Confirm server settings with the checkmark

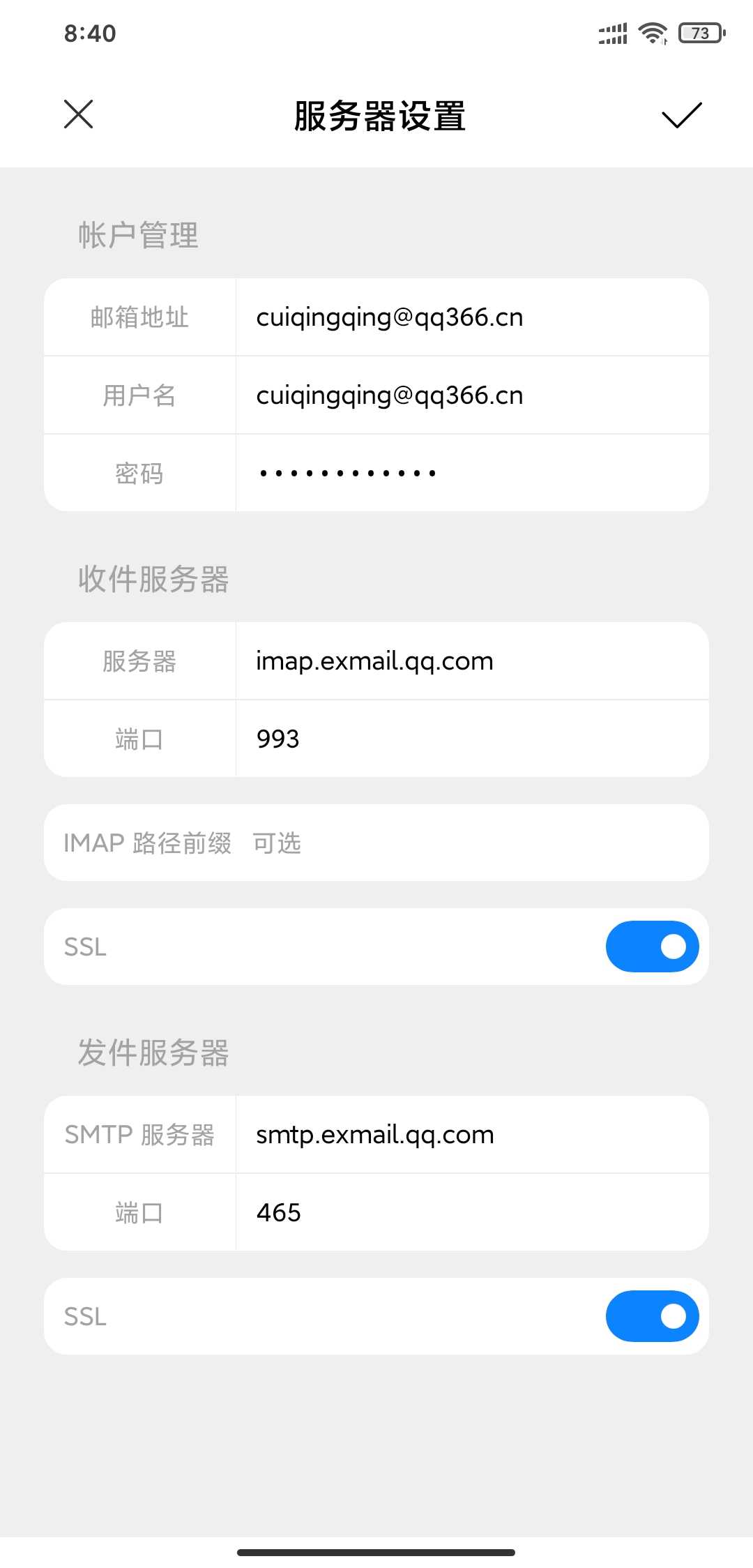coord(681,115)
